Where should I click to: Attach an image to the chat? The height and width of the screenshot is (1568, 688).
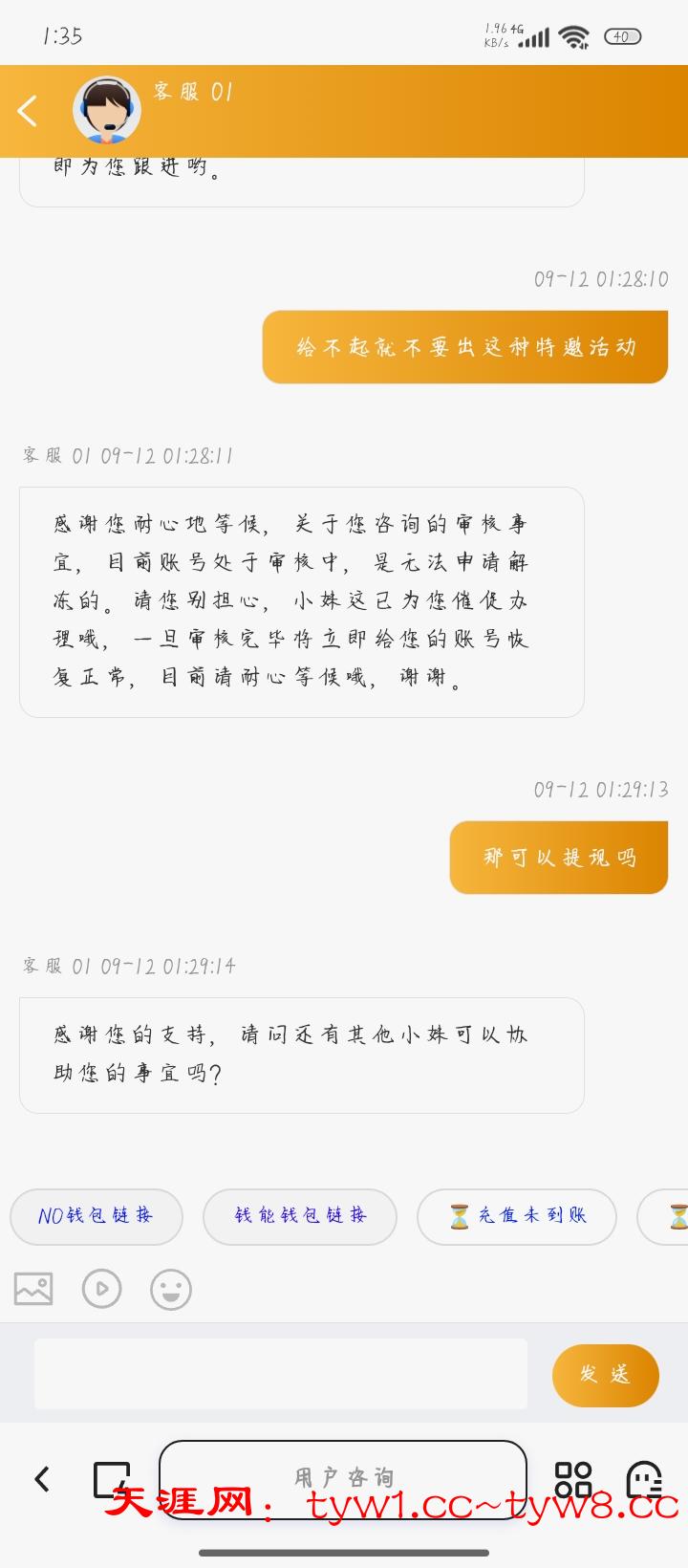(x=33, y=1289)
